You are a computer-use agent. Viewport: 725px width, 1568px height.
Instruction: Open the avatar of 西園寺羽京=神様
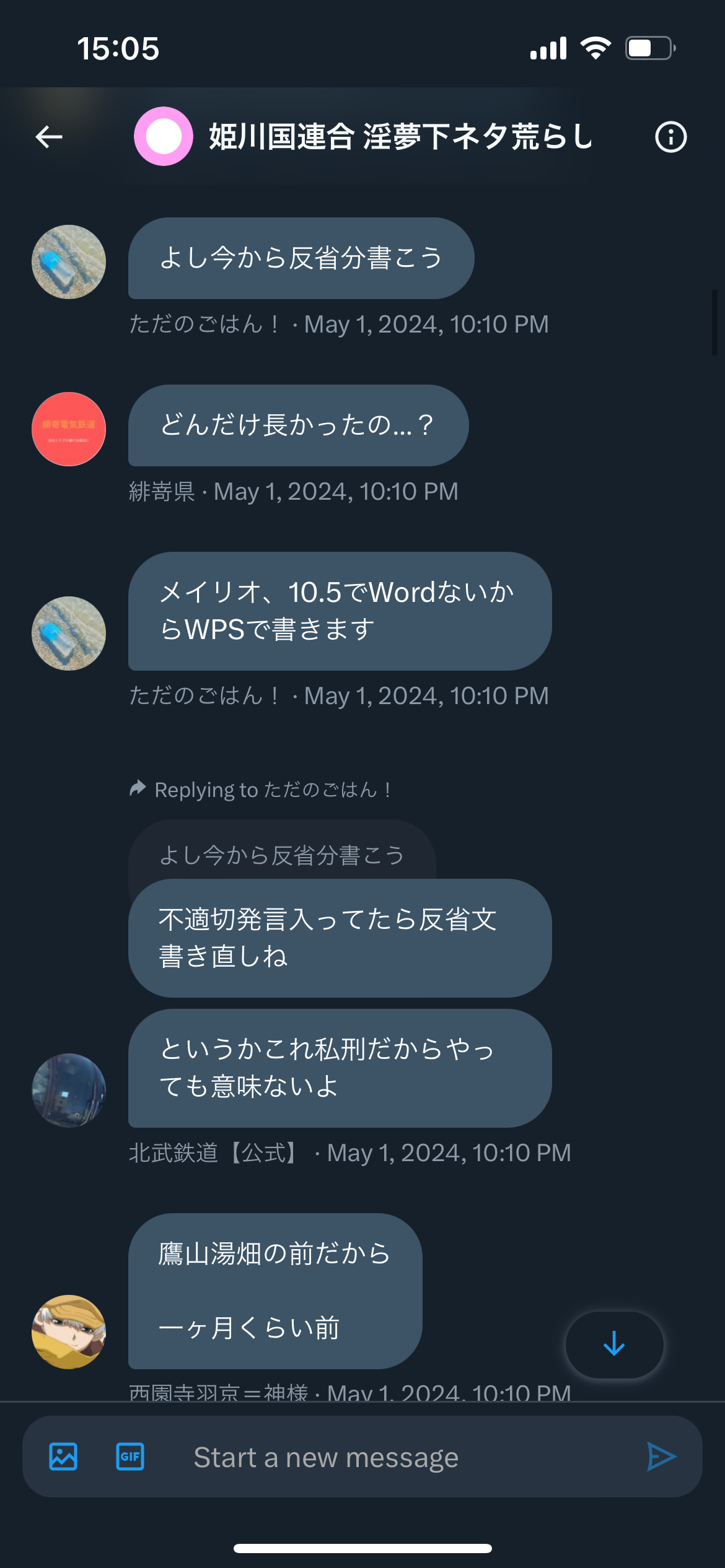(69, 1332)
